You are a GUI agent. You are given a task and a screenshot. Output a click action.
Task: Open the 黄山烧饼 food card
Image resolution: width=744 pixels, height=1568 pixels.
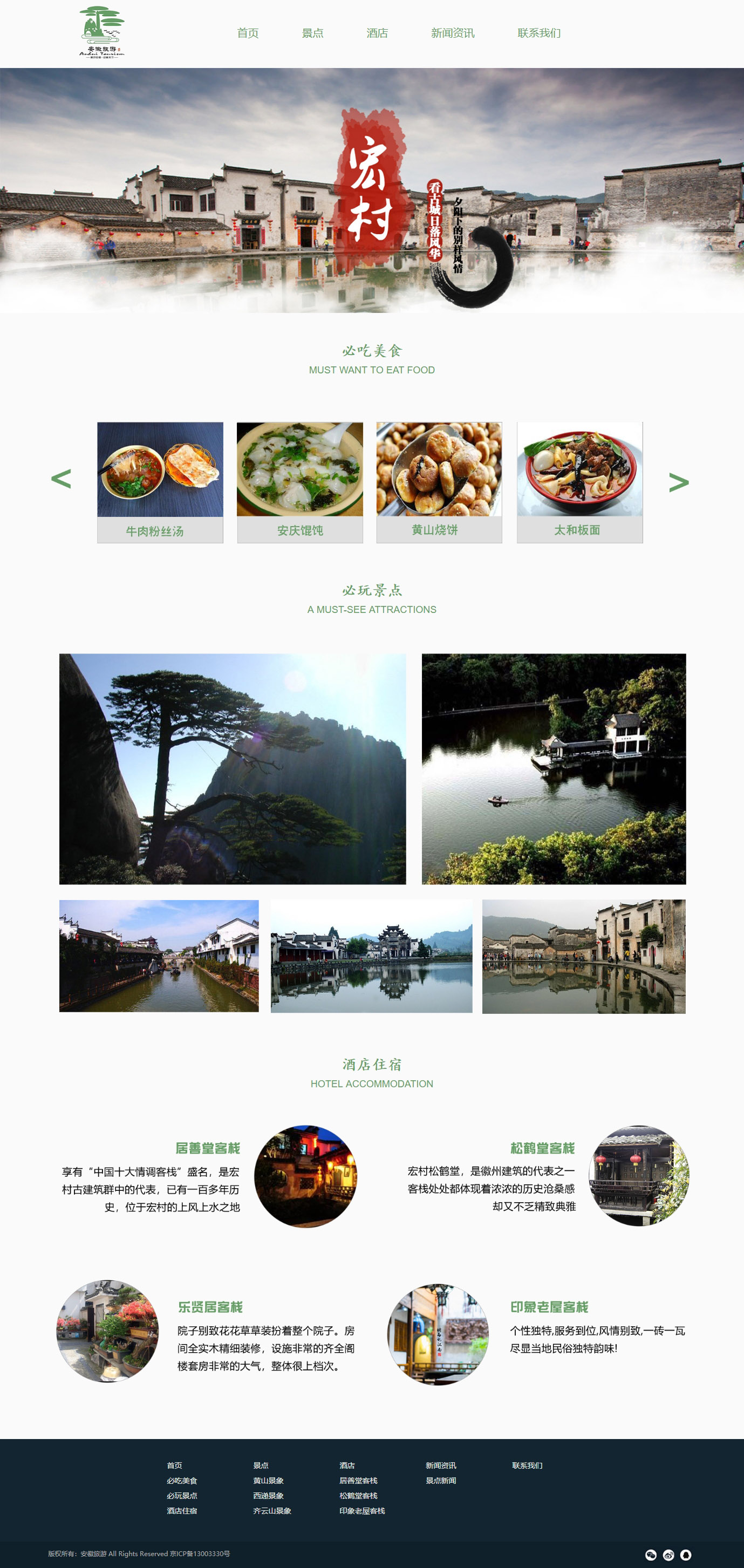439,482
